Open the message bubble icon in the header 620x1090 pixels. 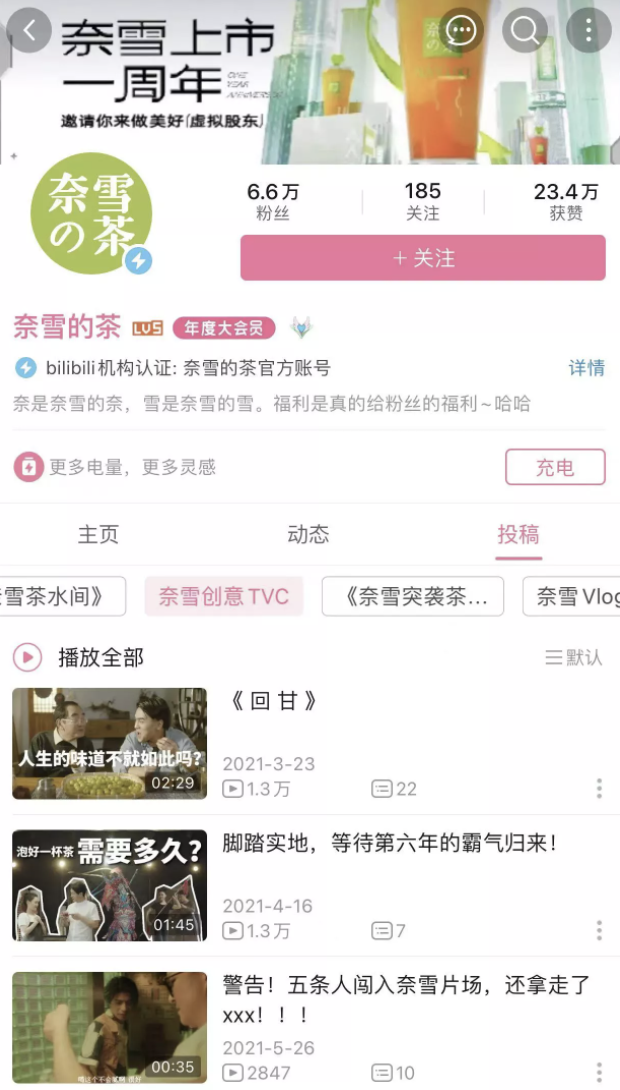click(461, 30)
